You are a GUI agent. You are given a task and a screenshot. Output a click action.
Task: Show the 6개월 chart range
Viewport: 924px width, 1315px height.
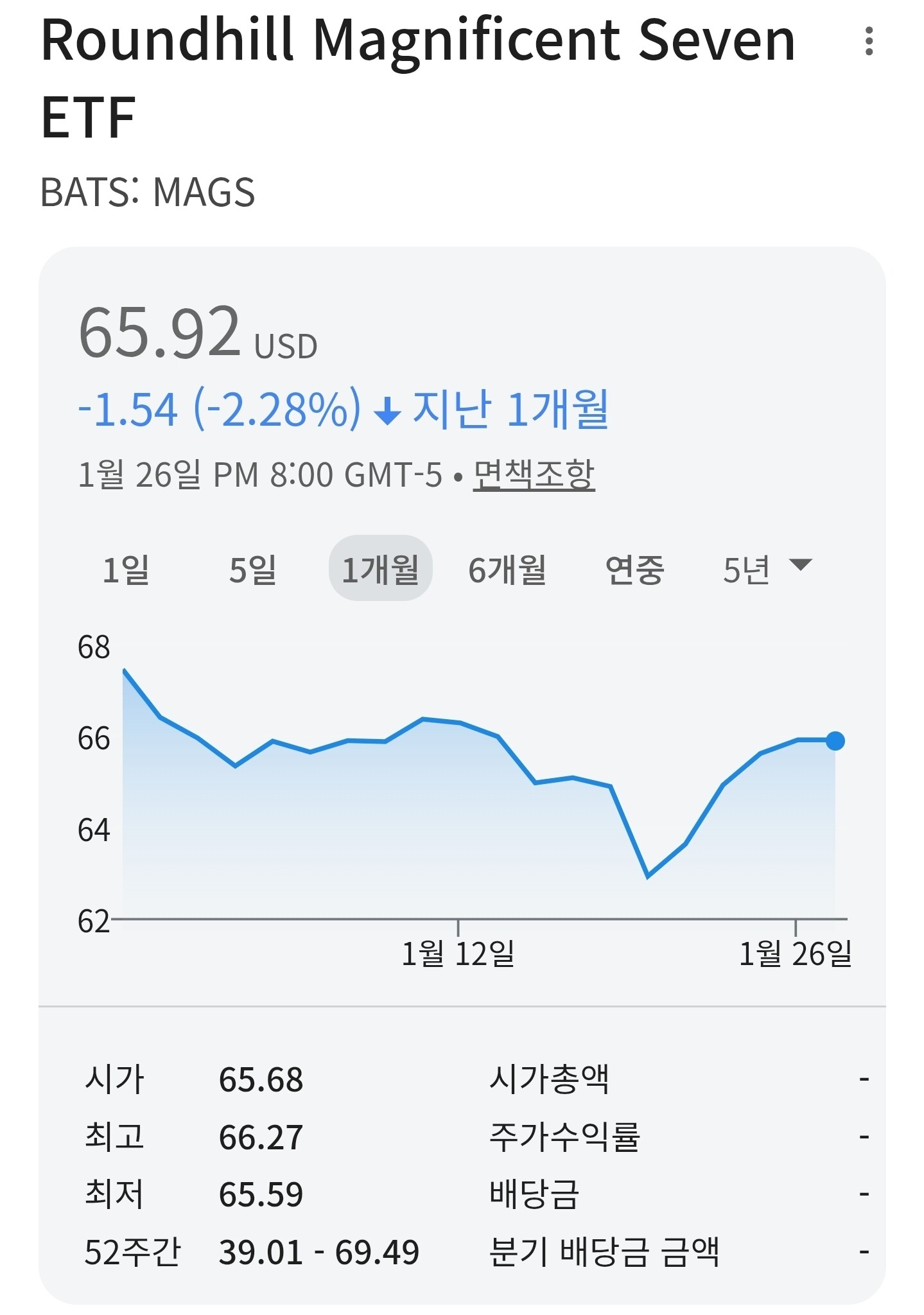507,570
